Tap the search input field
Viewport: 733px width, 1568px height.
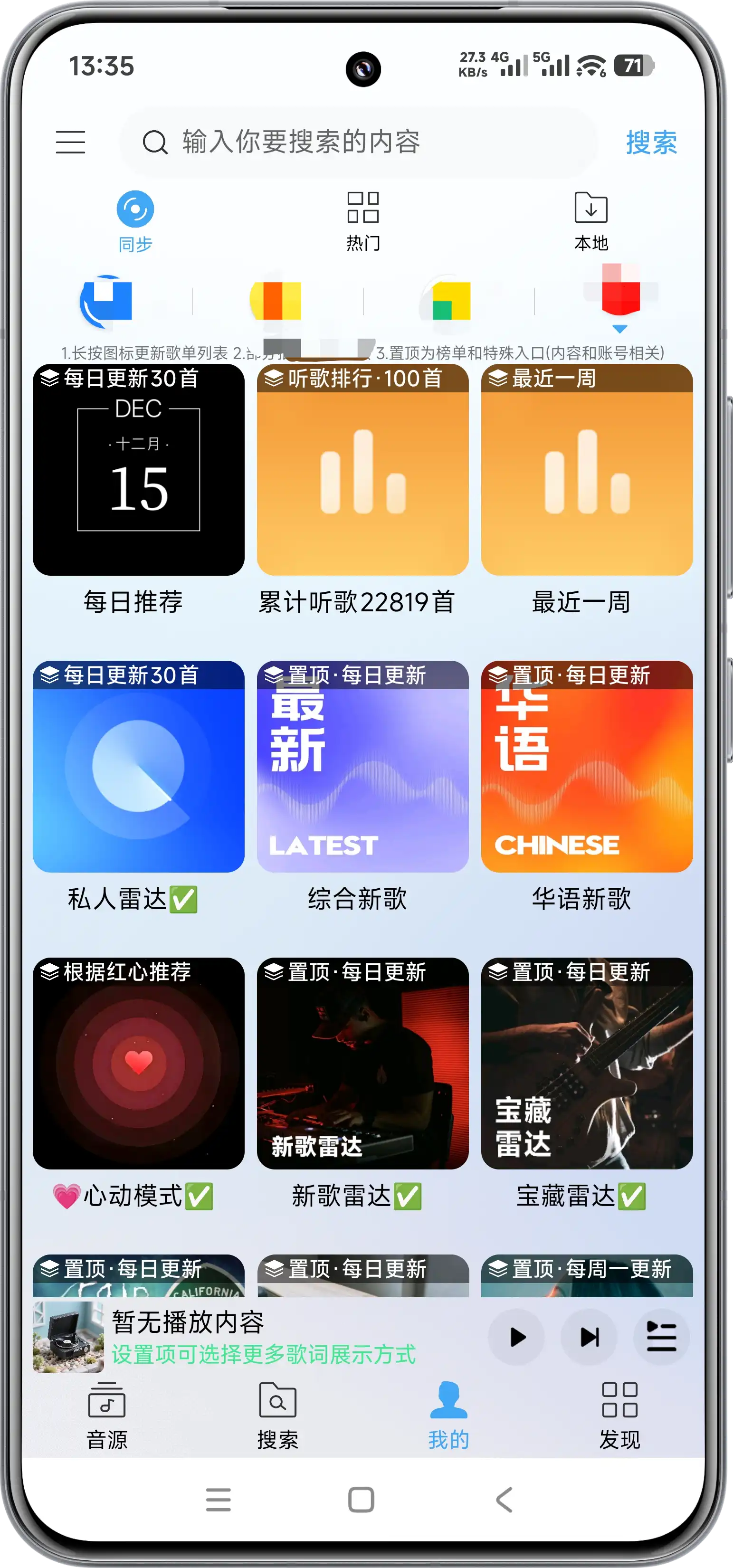pyautogui.click(x=359, y=143)
